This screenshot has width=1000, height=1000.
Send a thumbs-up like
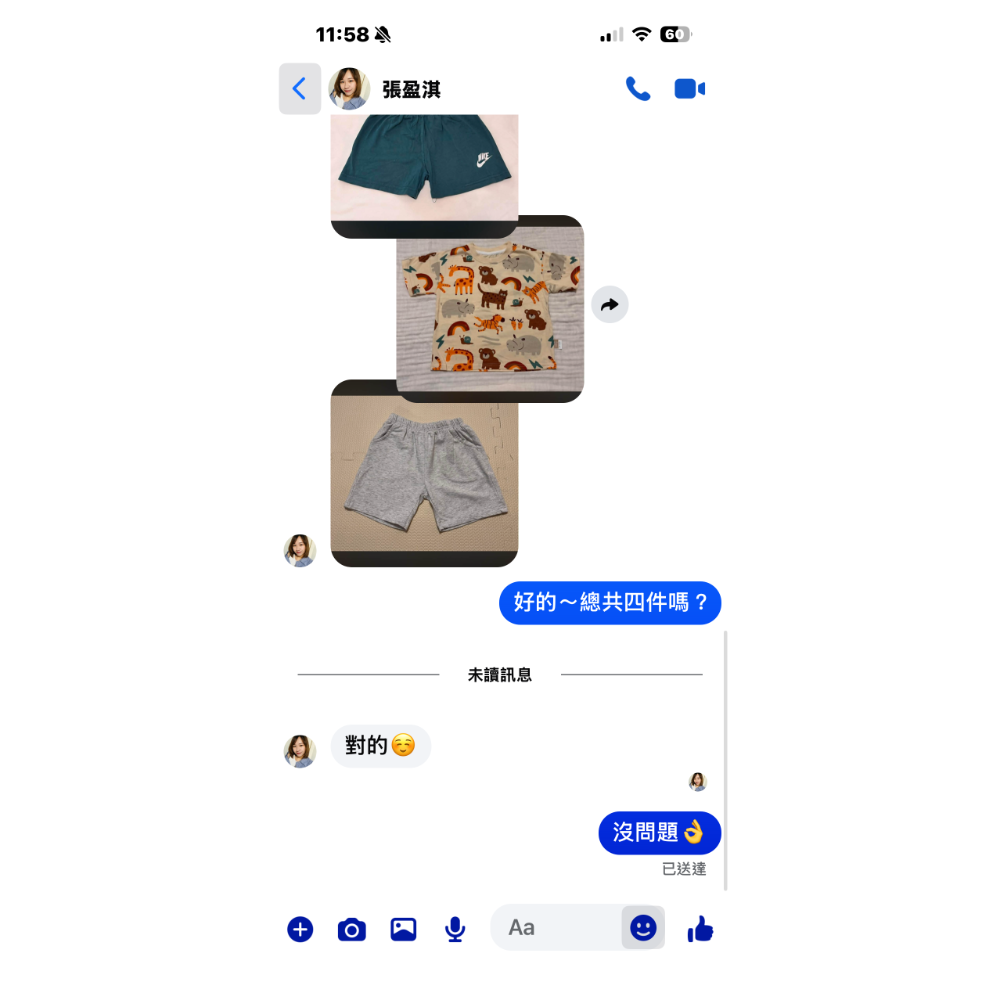700,929
